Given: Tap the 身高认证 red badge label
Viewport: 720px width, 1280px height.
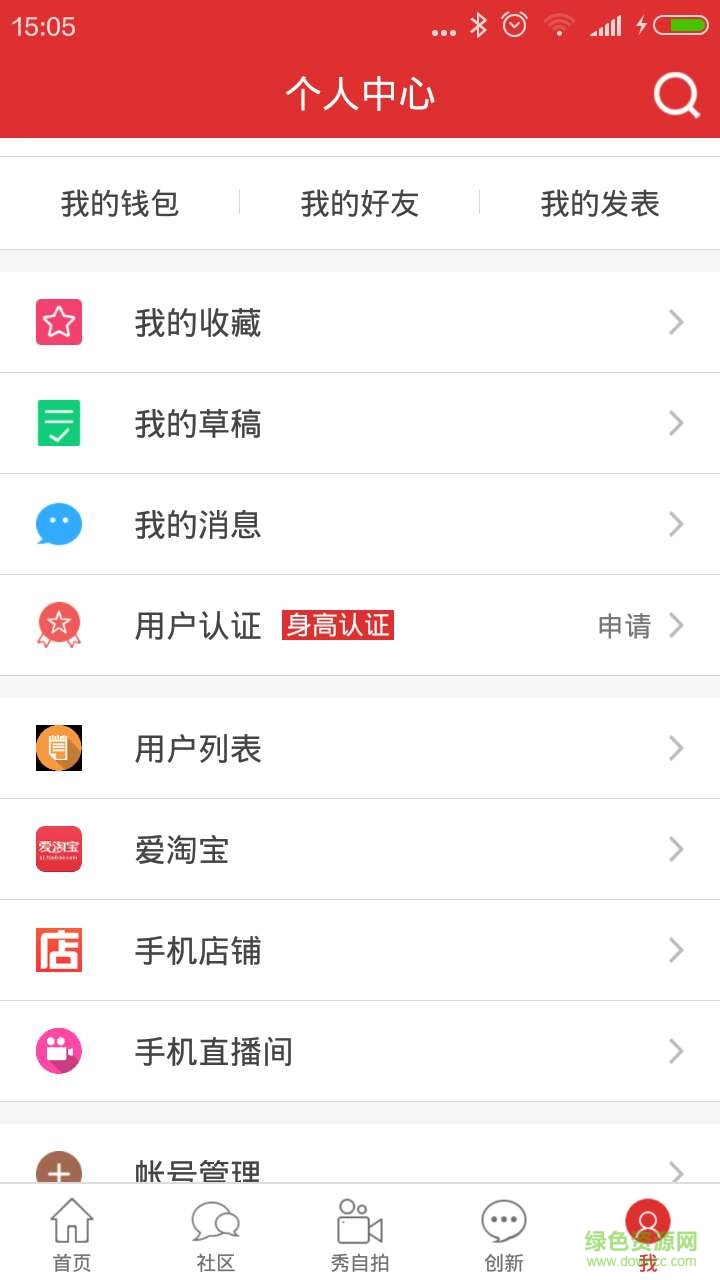Looking at the screenshot, I should click(x=338, y=625).
